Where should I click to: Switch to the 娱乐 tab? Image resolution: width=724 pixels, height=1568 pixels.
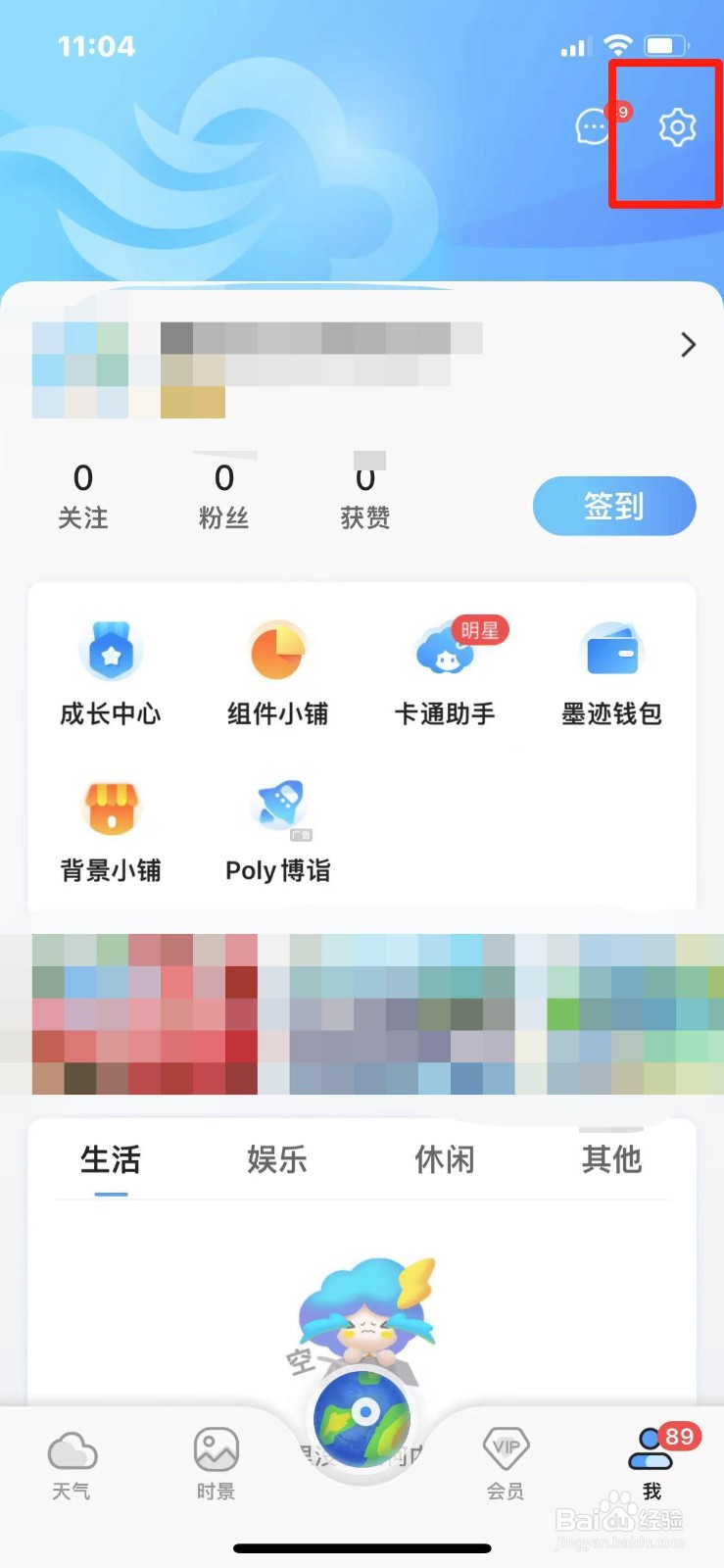(x=277, y=1159)
